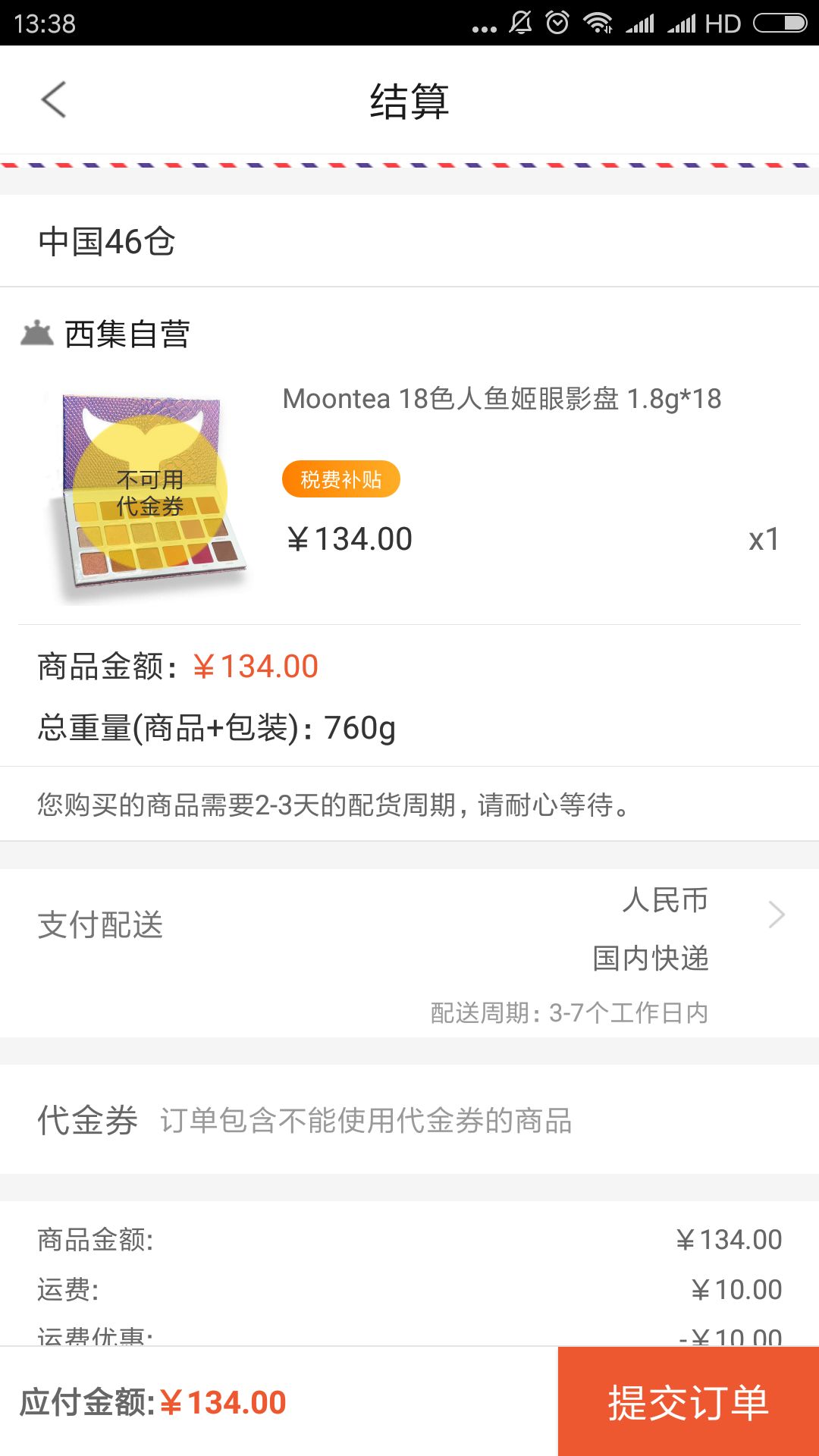The image size is (819, 1456).
Task: Click the cellular signal strength icon
Action: tap(642, 22)
